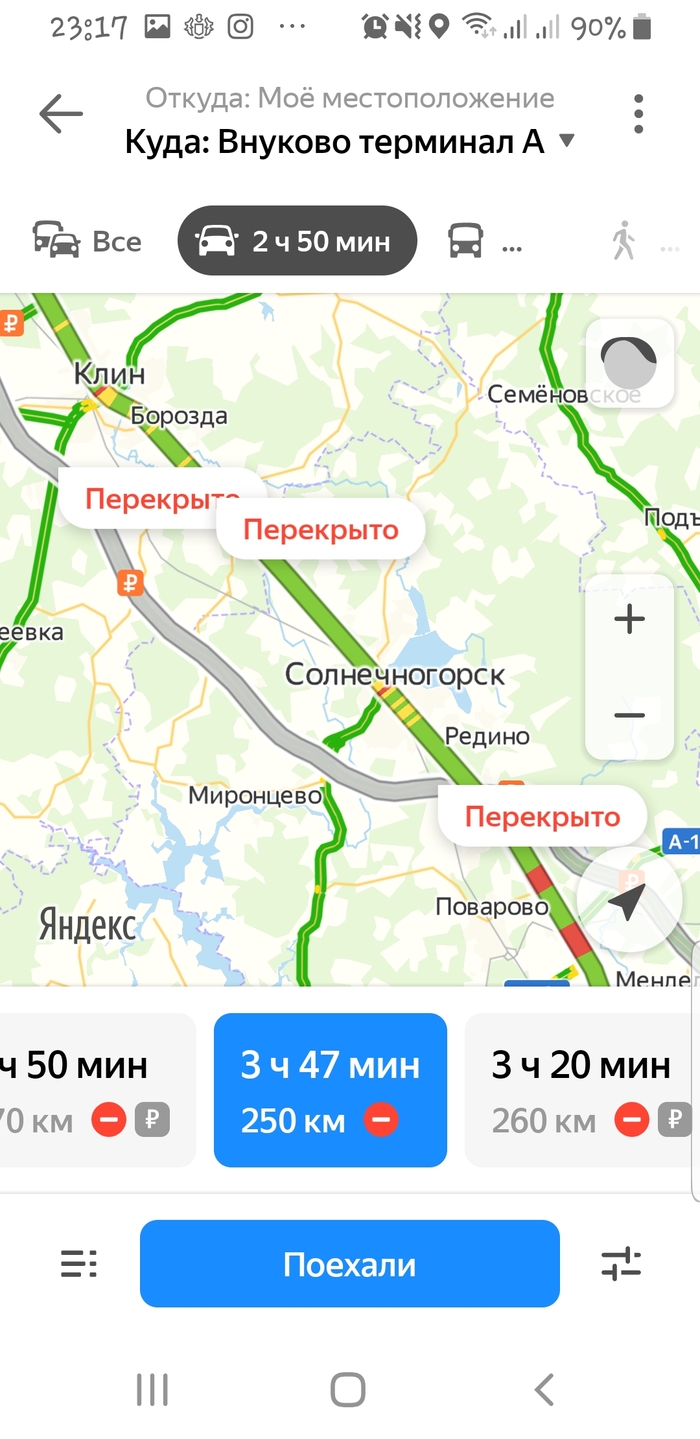The height and width of the screenshot is (1439, 700).
Task: Open the route details list icon
Action: (79, 1264)
